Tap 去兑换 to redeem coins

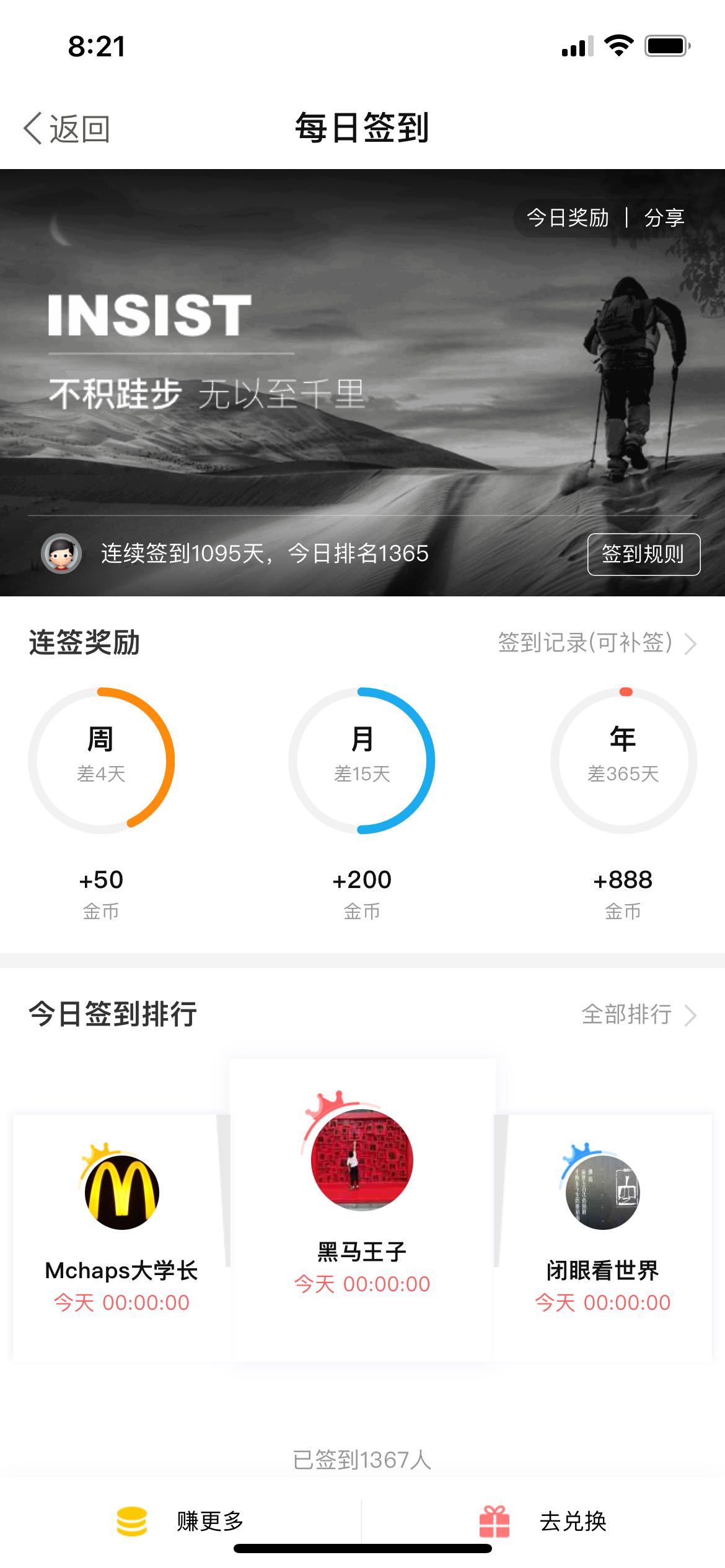(x=543, y=1521)
